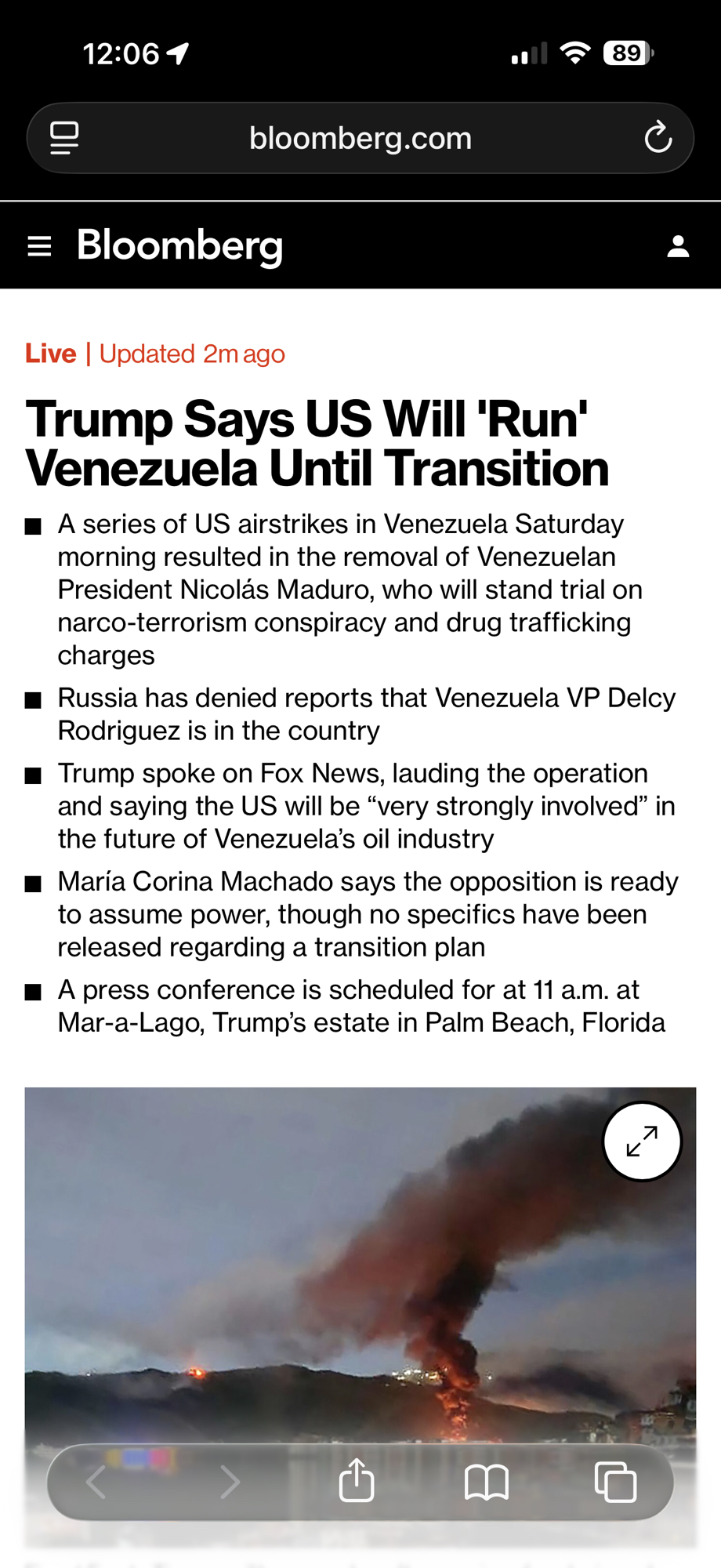Open the Safari tabs overview
Viewport: 721px width, 1568px height.
pos(615,1482)
